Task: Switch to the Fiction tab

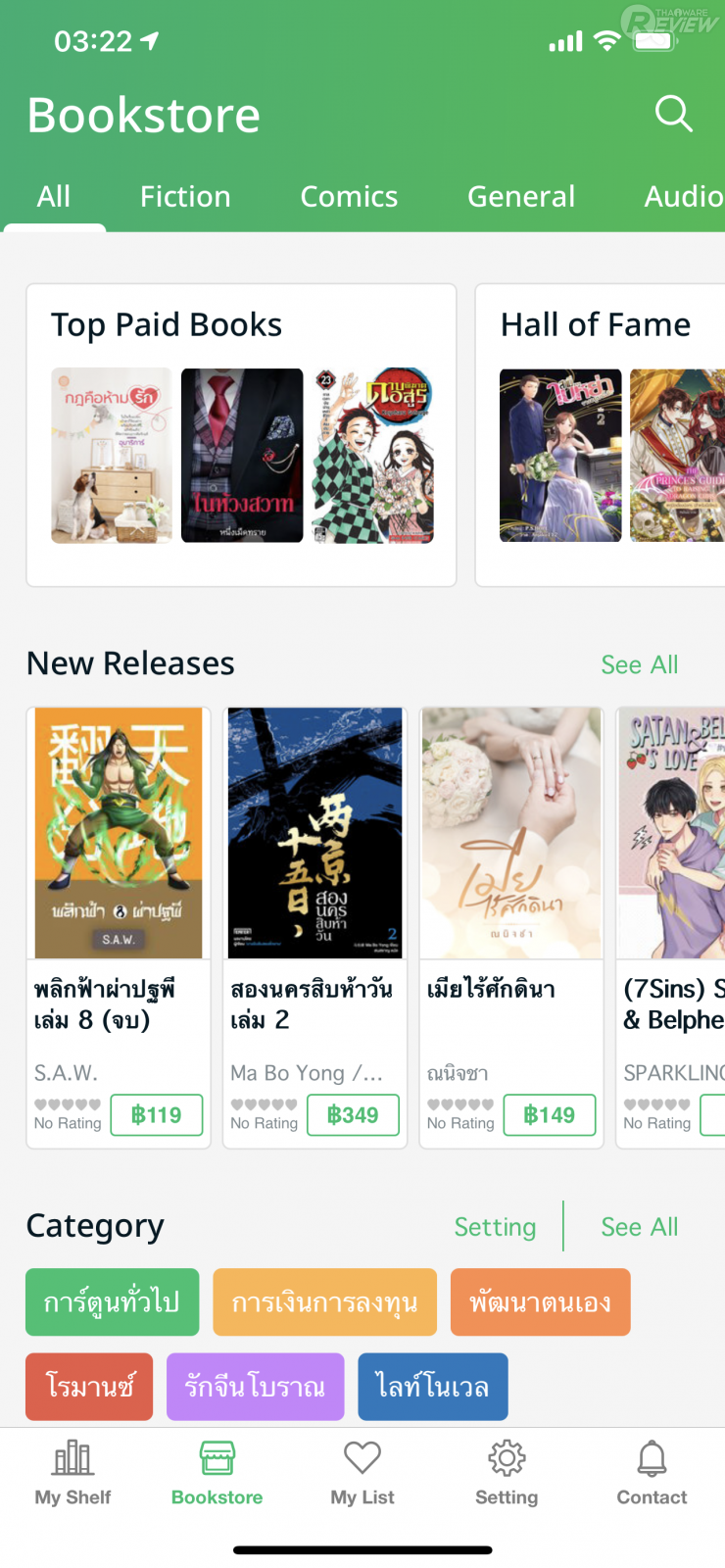Action: pyautogui.click(x=185, y=197)
